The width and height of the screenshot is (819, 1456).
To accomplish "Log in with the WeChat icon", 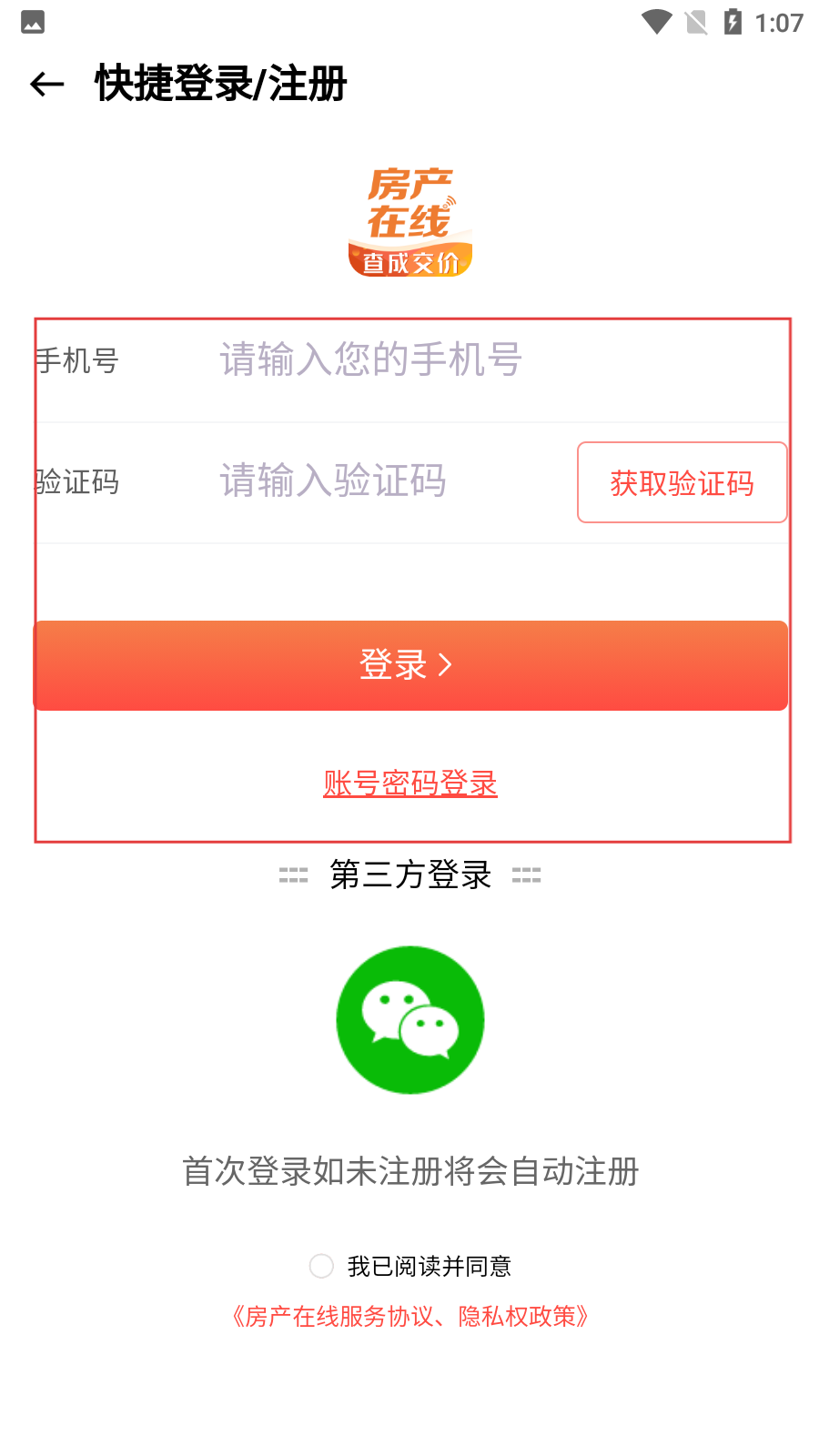I will pos(410,1019).
